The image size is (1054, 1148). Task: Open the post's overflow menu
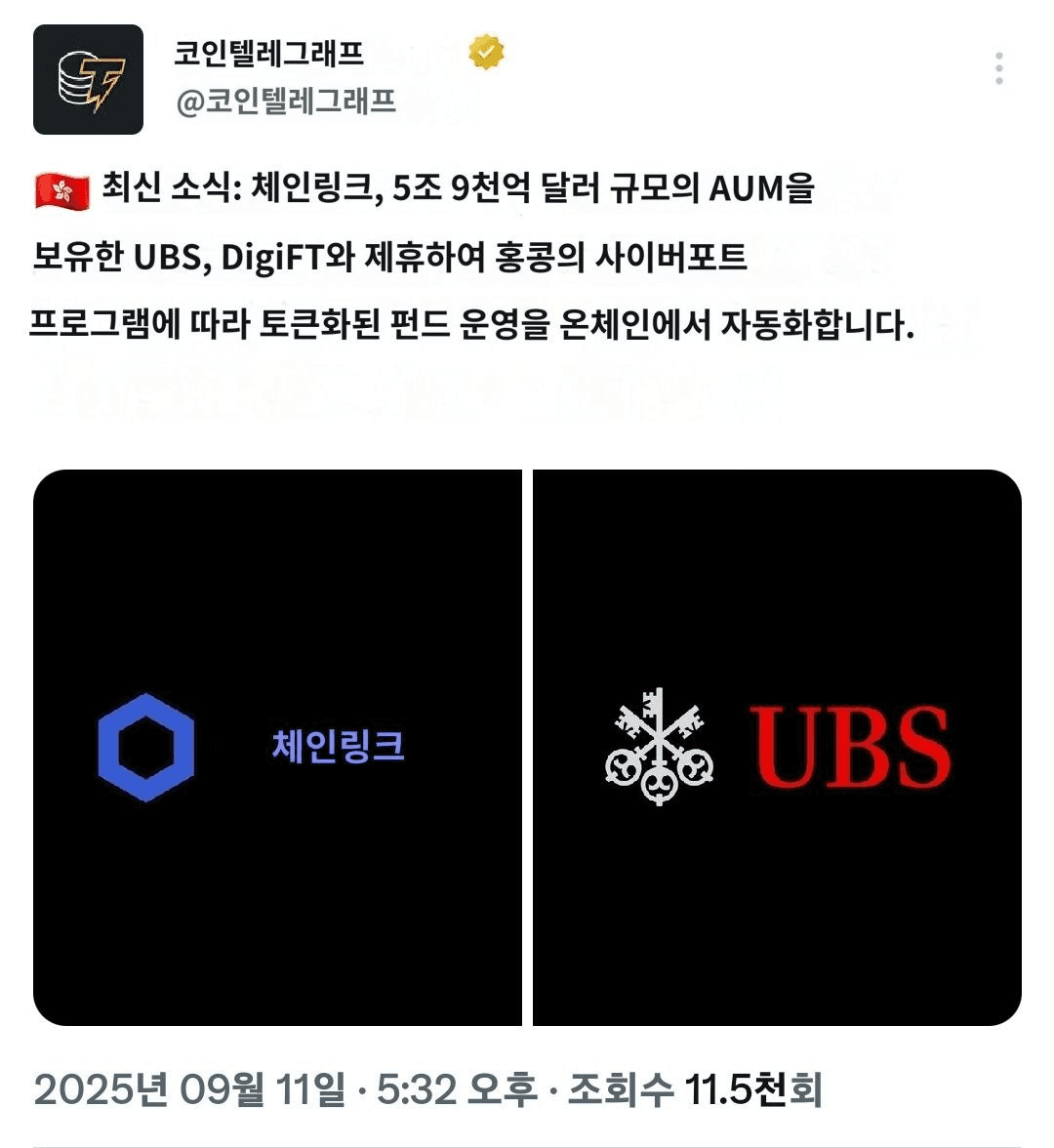(998, 69)
